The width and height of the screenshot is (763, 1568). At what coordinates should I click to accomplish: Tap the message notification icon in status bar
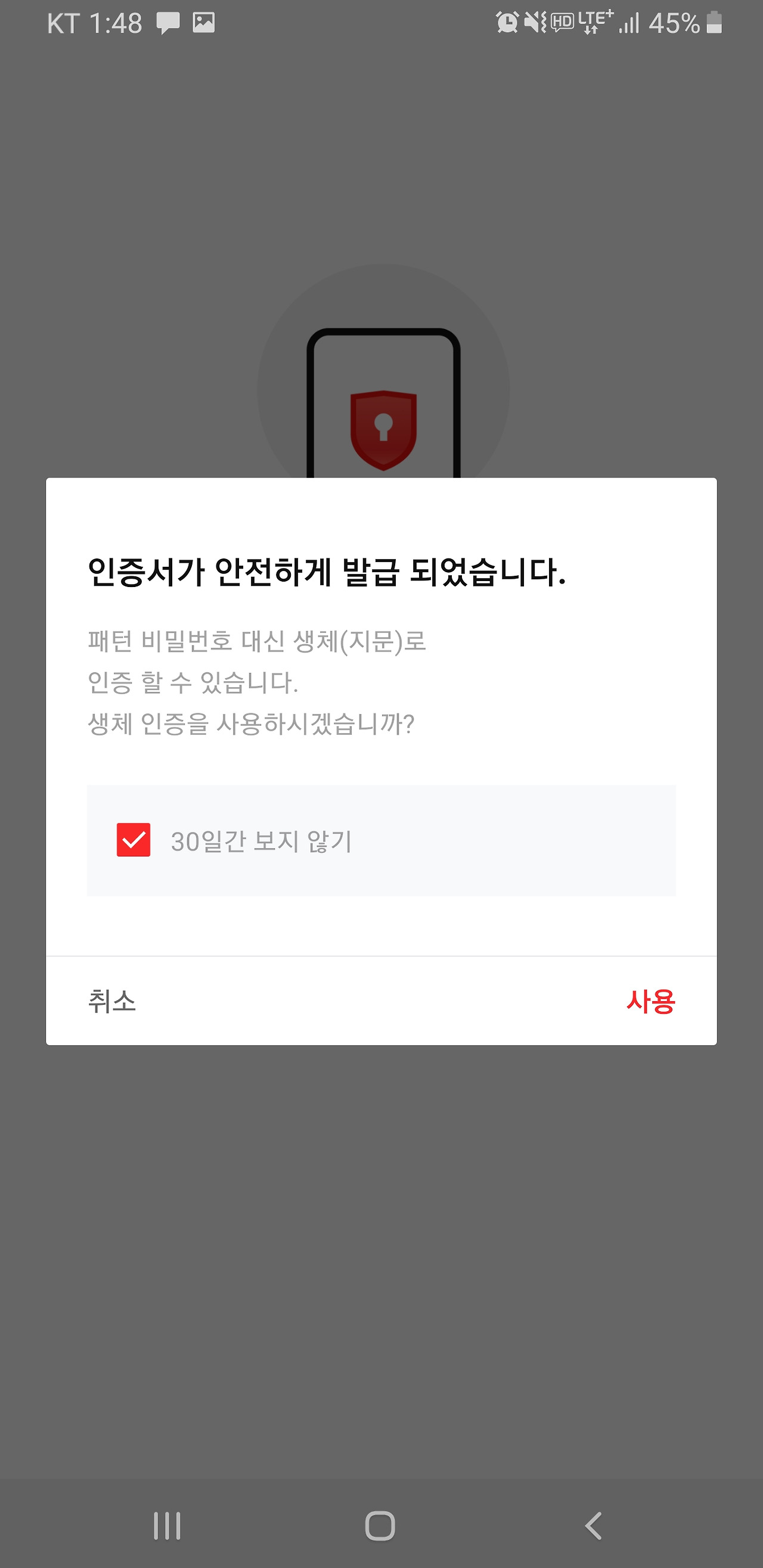169,23
